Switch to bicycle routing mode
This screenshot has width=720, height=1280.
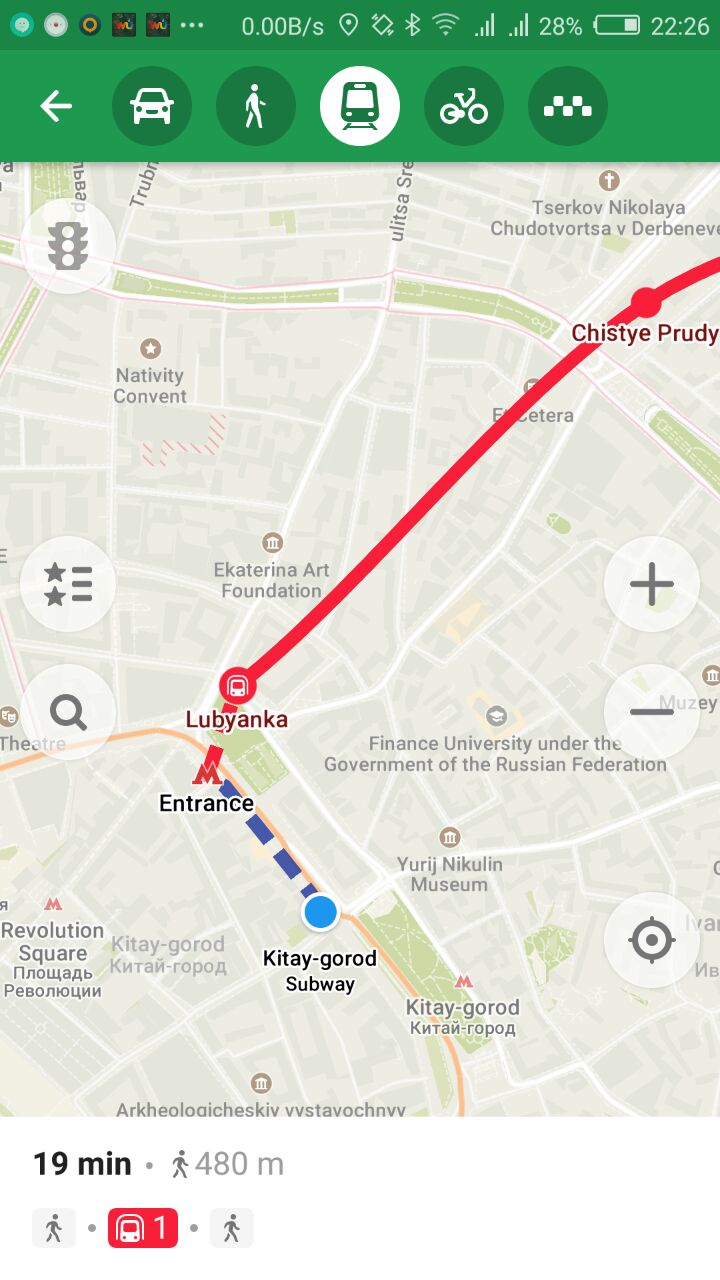(464, 106)
